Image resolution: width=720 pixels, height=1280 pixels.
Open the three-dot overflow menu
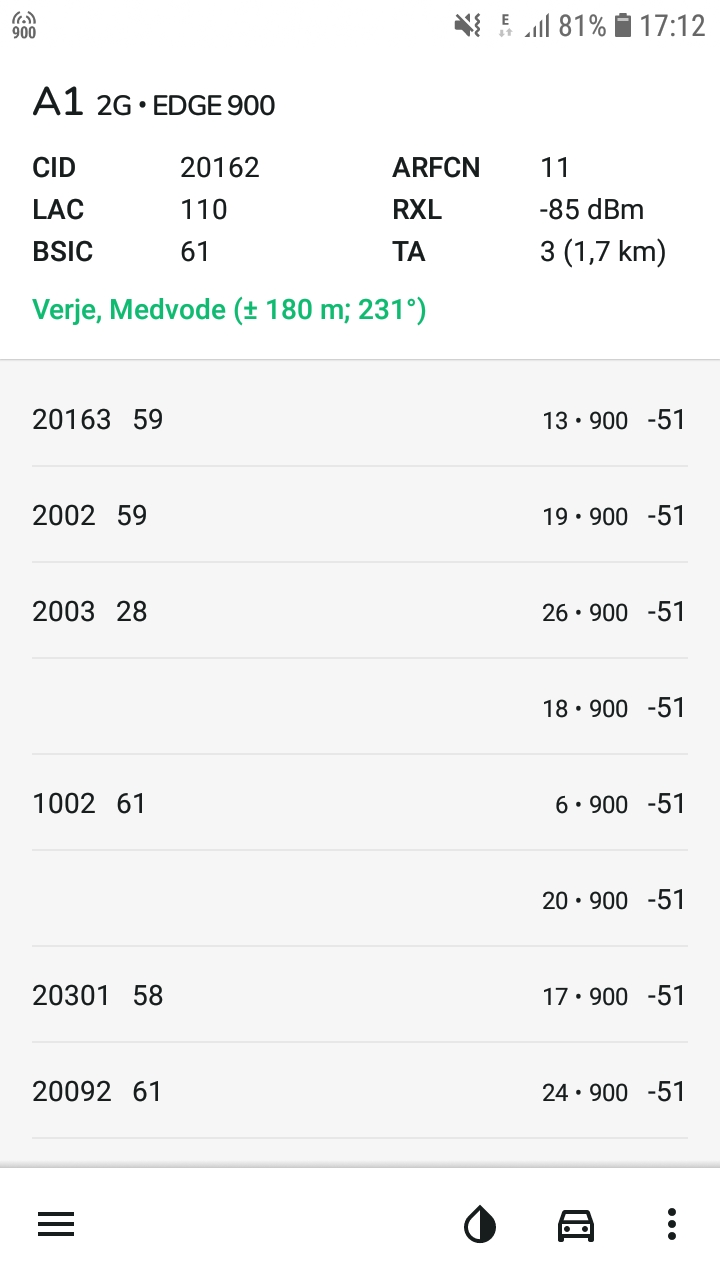click(672, 1224)
